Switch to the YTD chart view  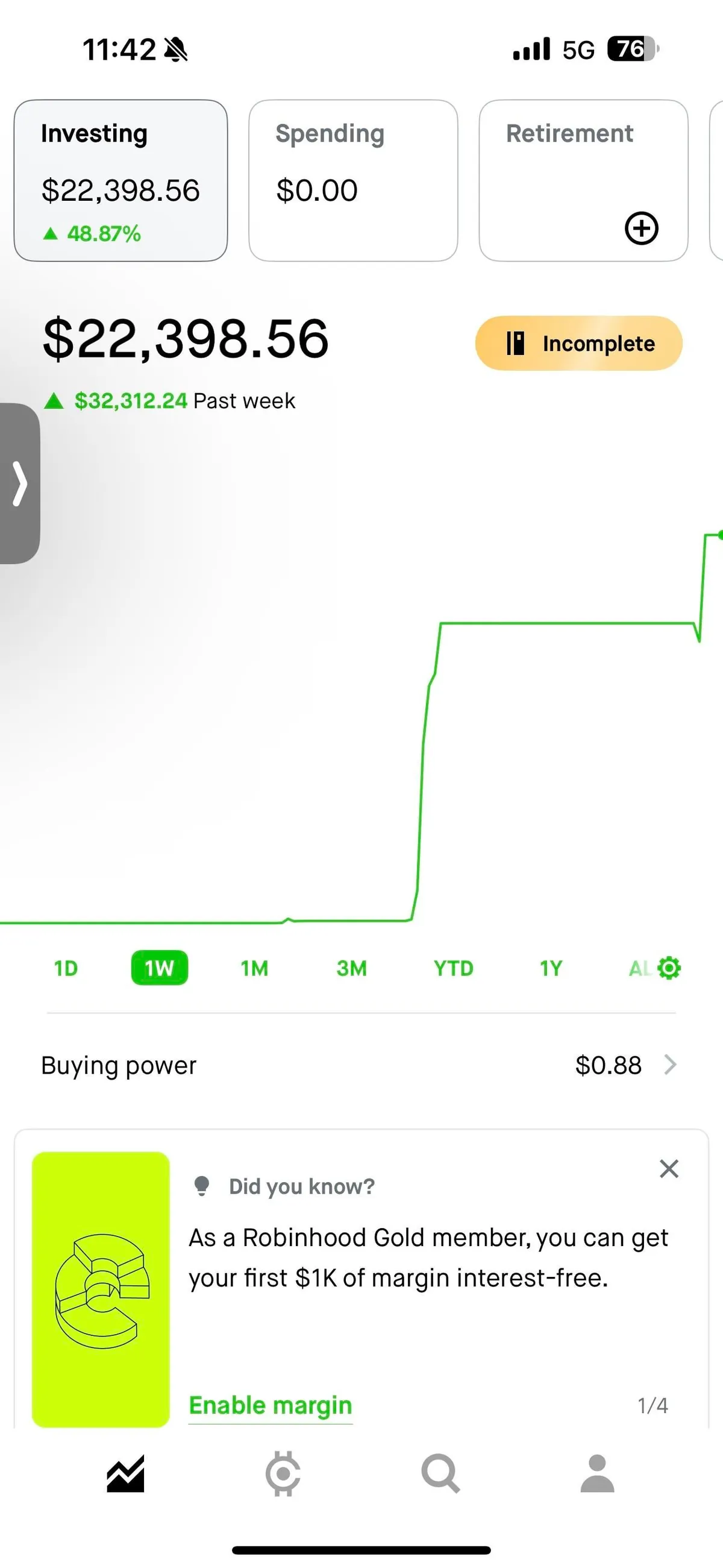(453, 968)
